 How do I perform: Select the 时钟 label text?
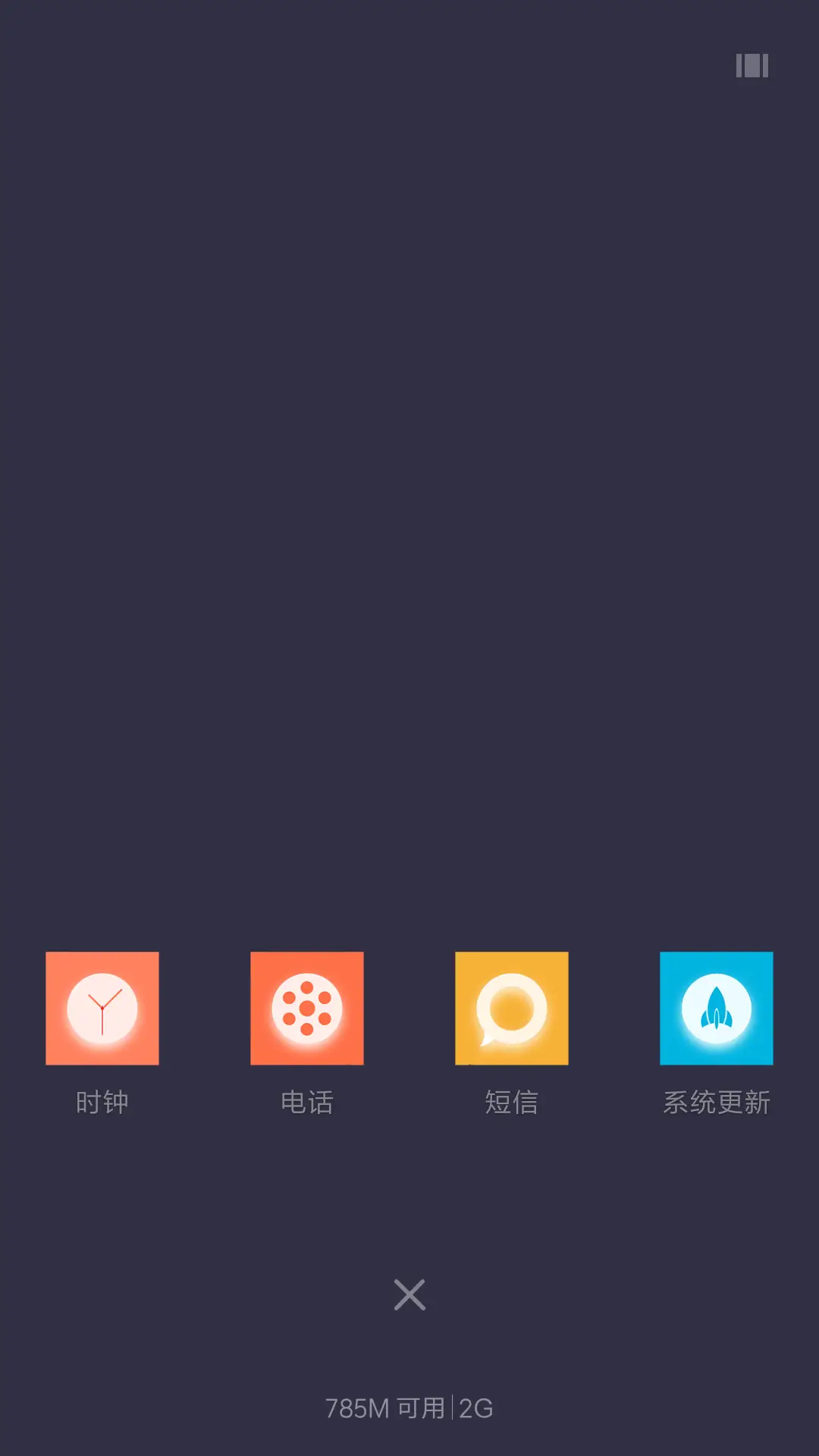click(x=102, y=1103)
